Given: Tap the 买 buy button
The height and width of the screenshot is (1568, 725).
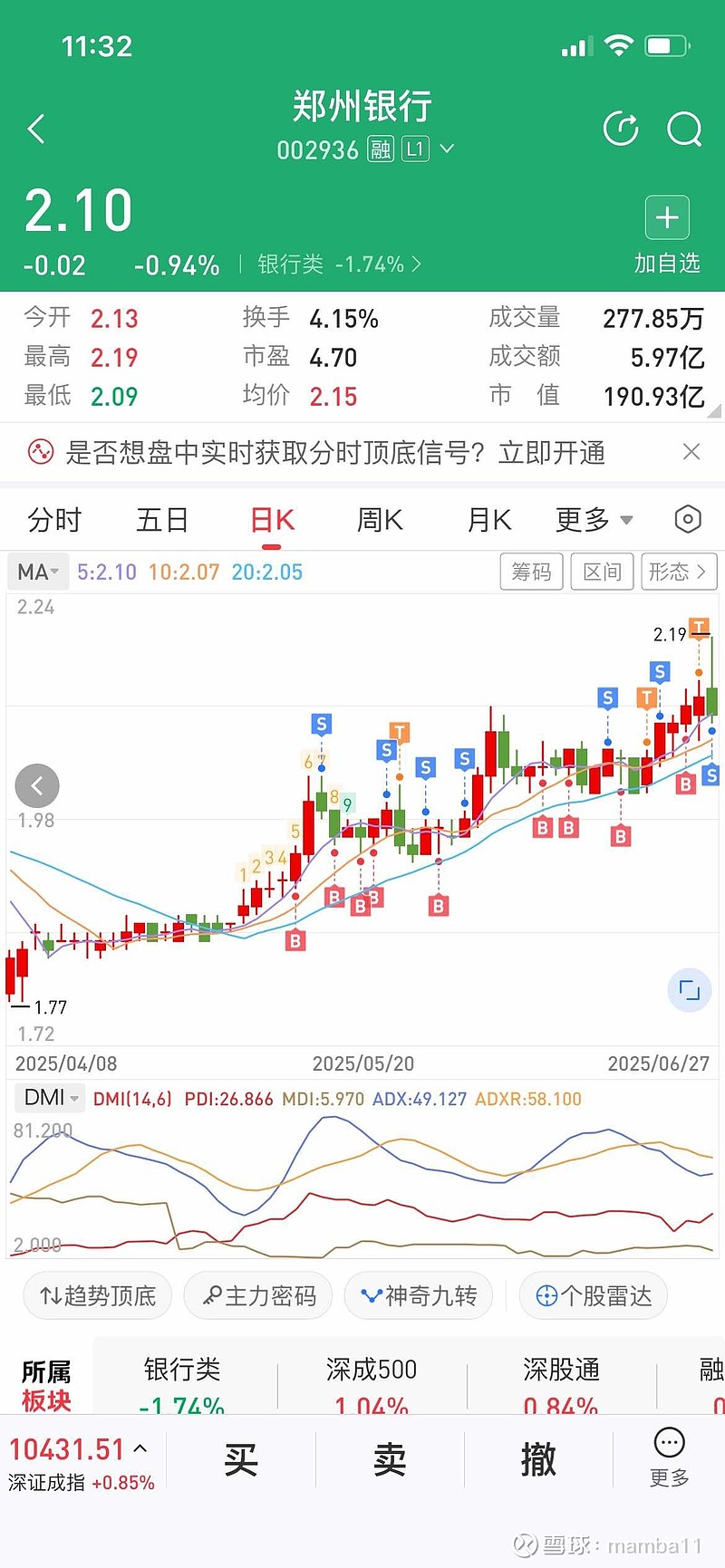Looking at the screenshot, I should coord(240,1459).
